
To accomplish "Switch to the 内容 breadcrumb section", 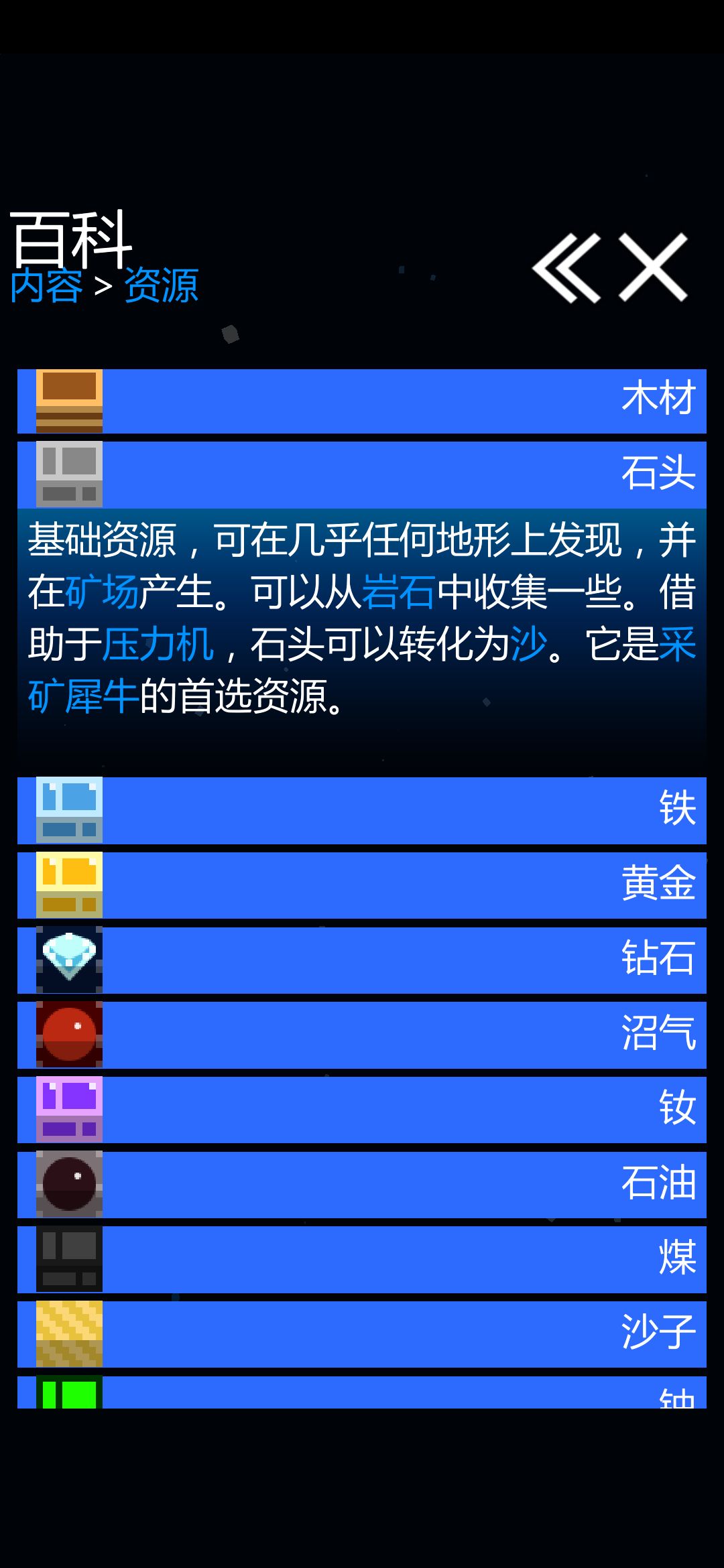I will [x=47, y=285].
